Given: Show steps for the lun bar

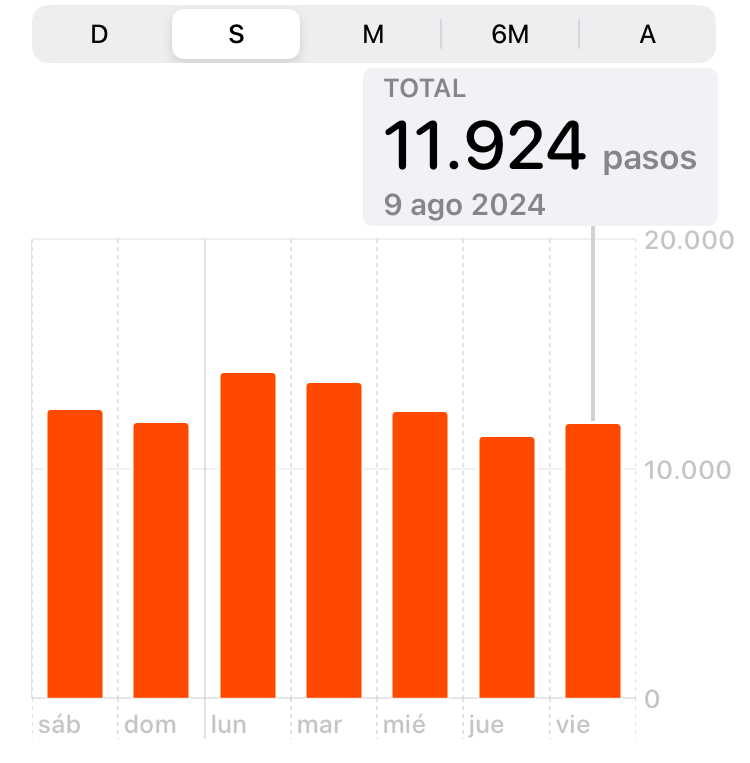Looking at the screenshot, I should click(248, 535).
